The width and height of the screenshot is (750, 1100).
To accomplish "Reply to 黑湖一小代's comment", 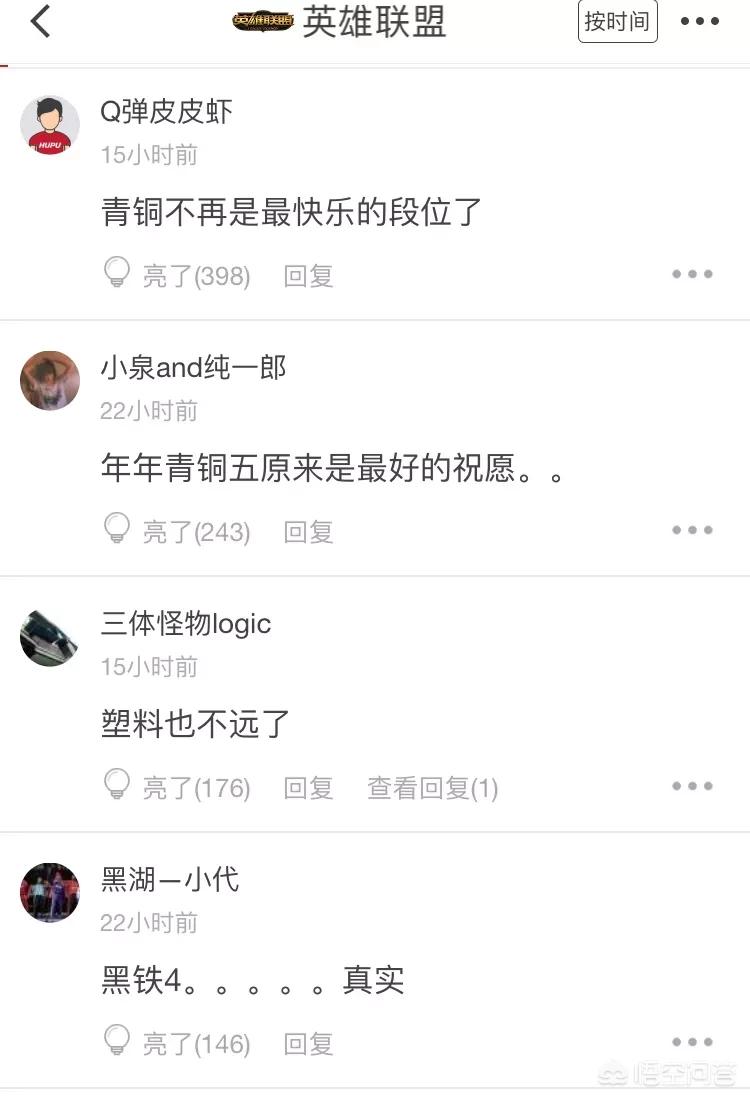I will pos(308,1044).
